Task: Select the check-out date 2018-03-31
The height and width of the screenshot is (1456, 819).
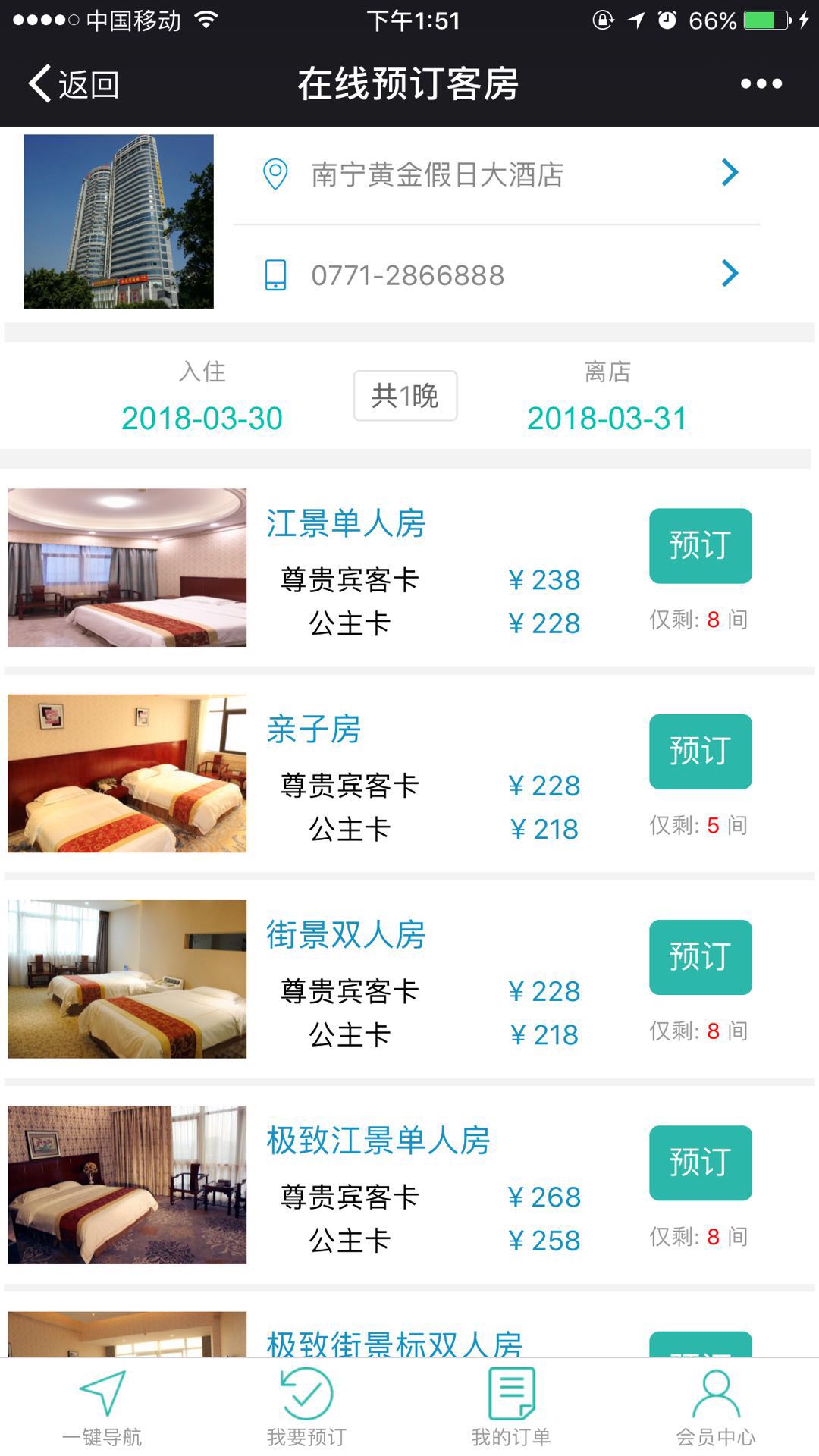Action: click(x=607, y=418)
